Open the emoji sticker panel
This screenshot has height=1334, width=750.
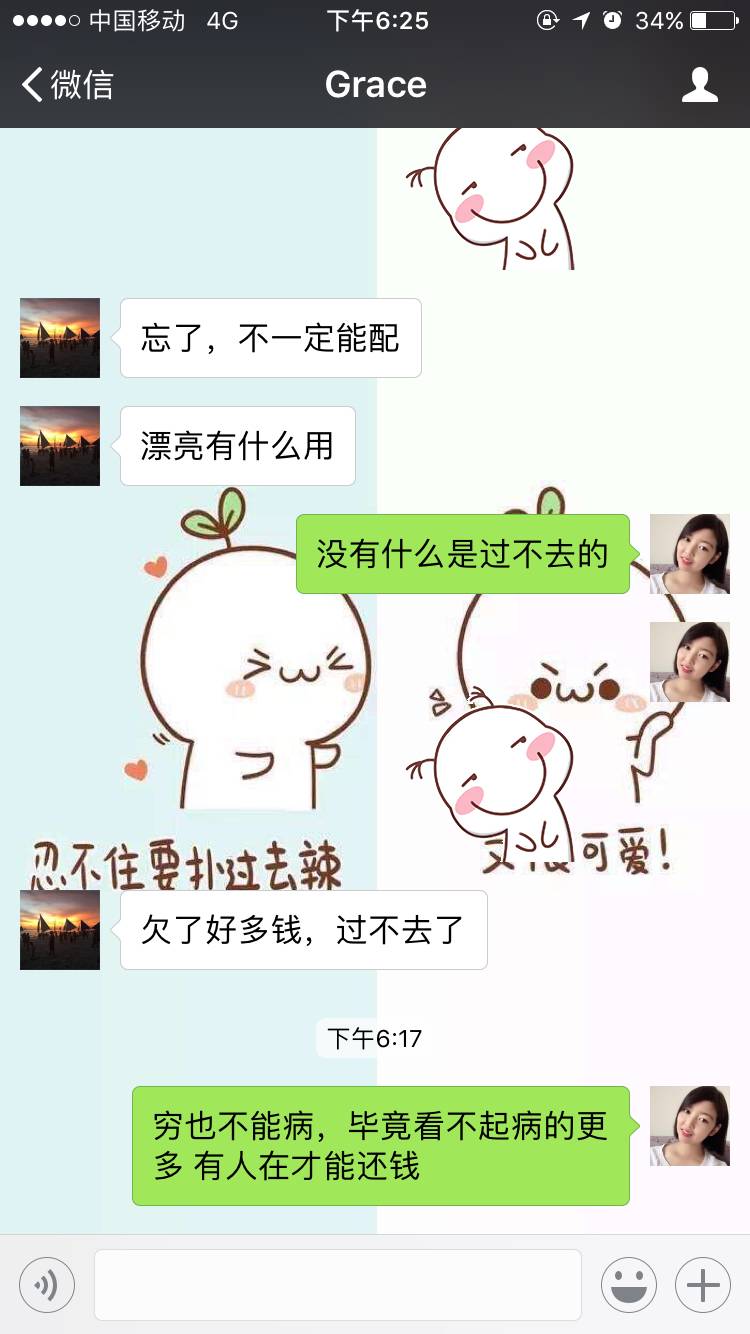628,1285
